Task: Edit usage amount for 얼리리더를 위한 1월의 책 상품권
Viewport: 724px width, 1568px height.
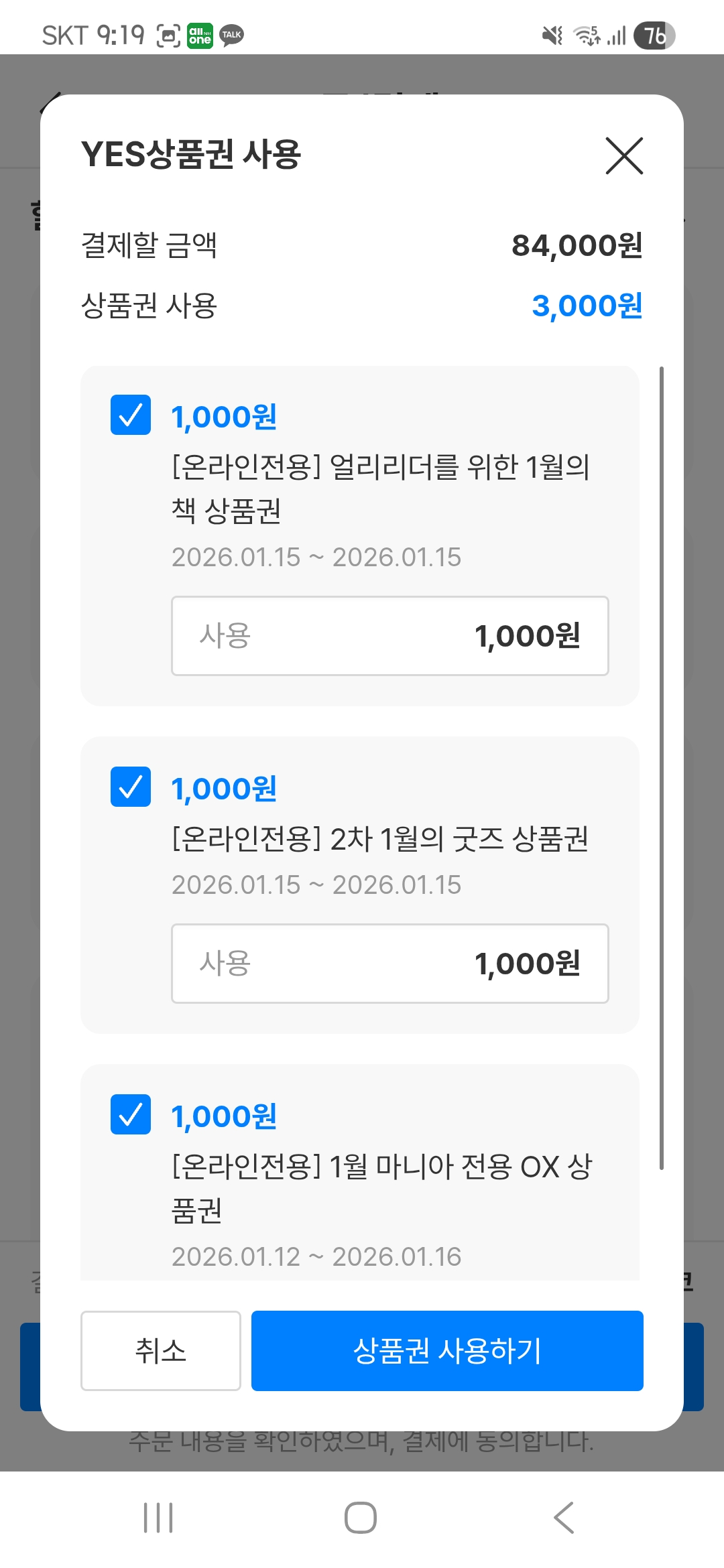Action: [389, 636]
